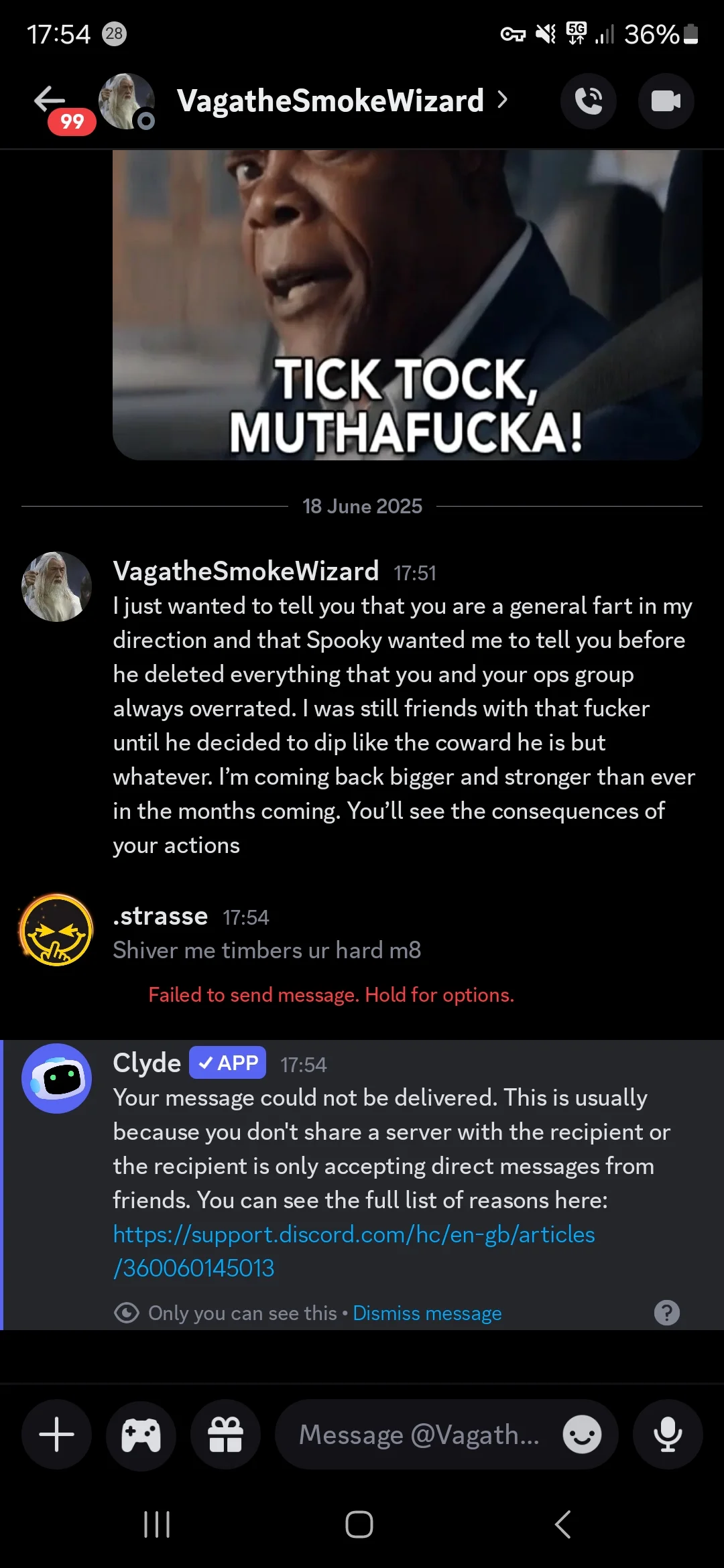Open VagatheSmokeWizard's profile from the header
Screen dimensions: 724x1568
342,101
